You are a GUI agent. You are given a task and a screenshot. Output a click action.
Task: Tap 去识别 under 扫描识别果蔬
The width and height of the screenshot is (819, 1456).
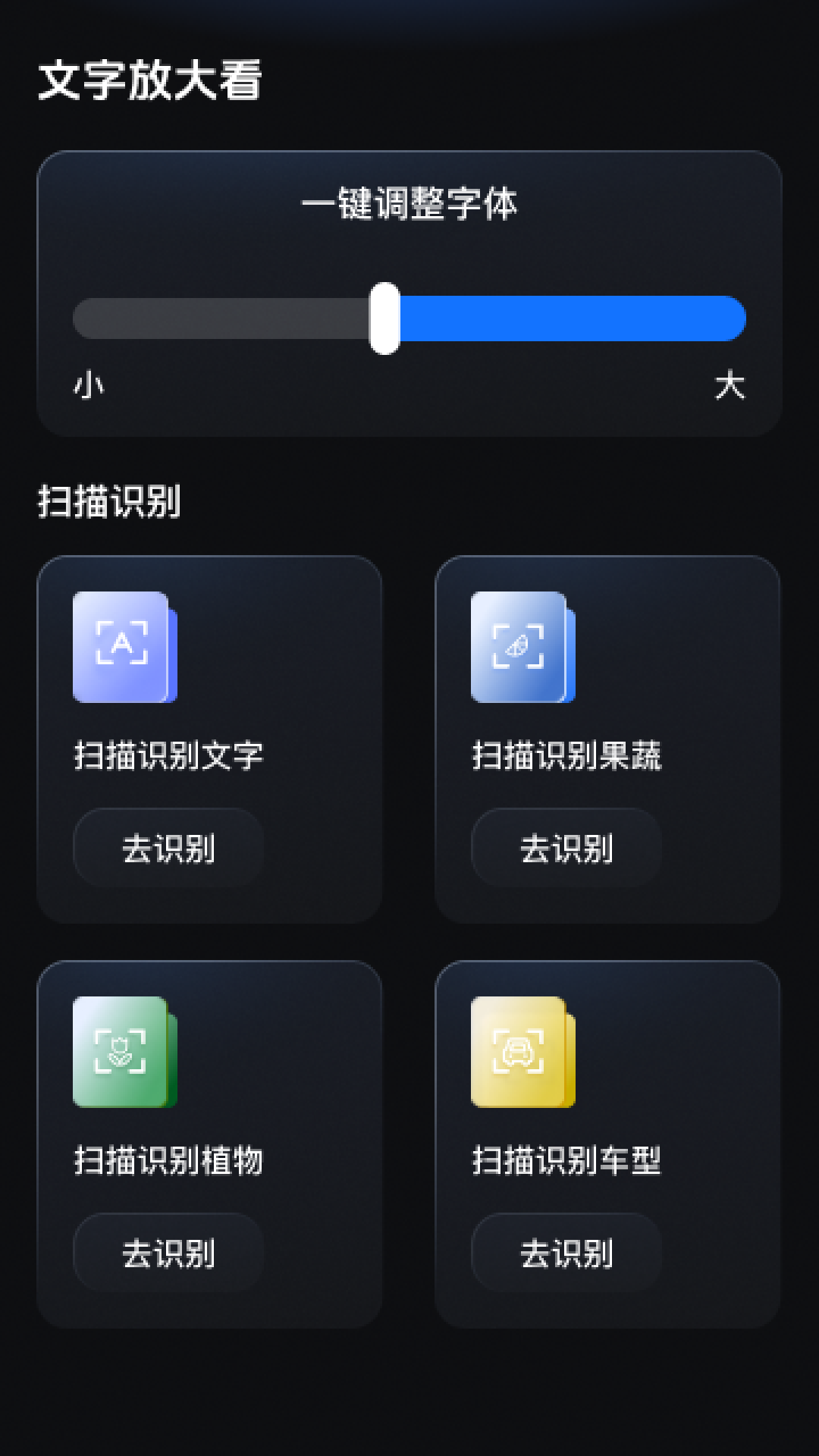566,848
